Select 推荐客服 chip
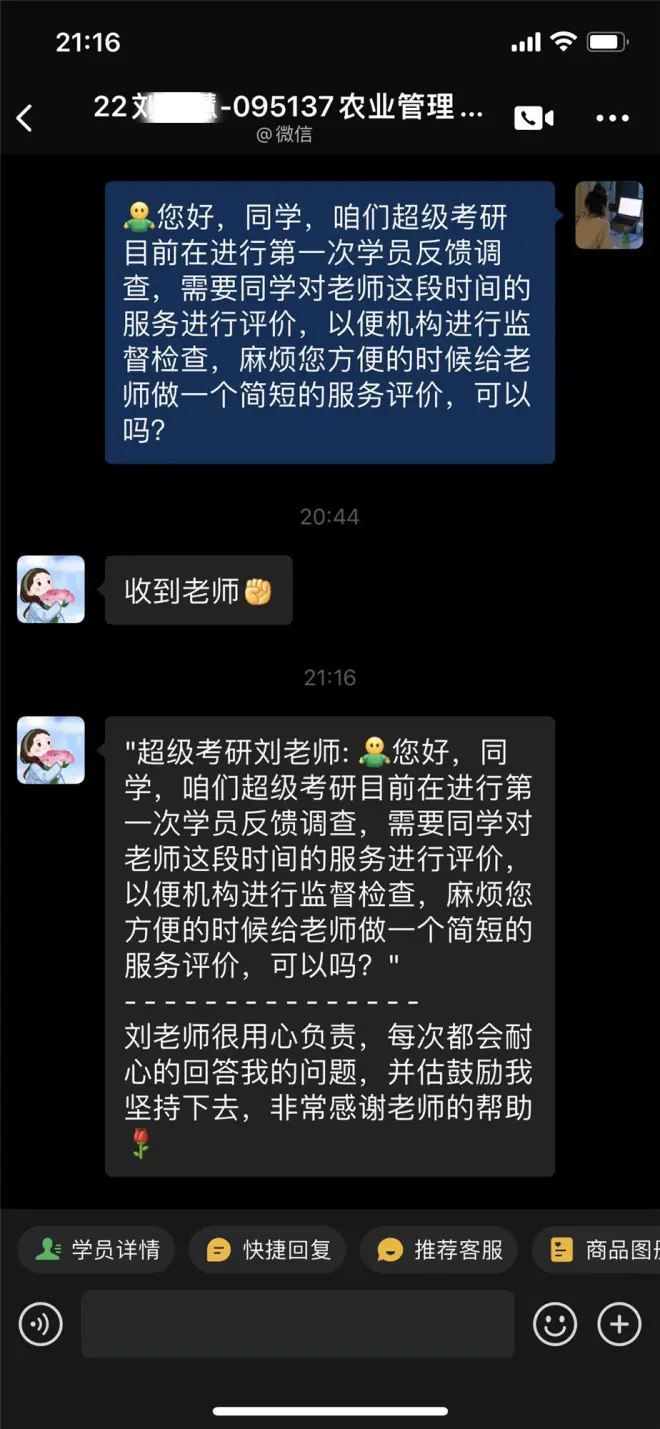 click(439, 1250)
